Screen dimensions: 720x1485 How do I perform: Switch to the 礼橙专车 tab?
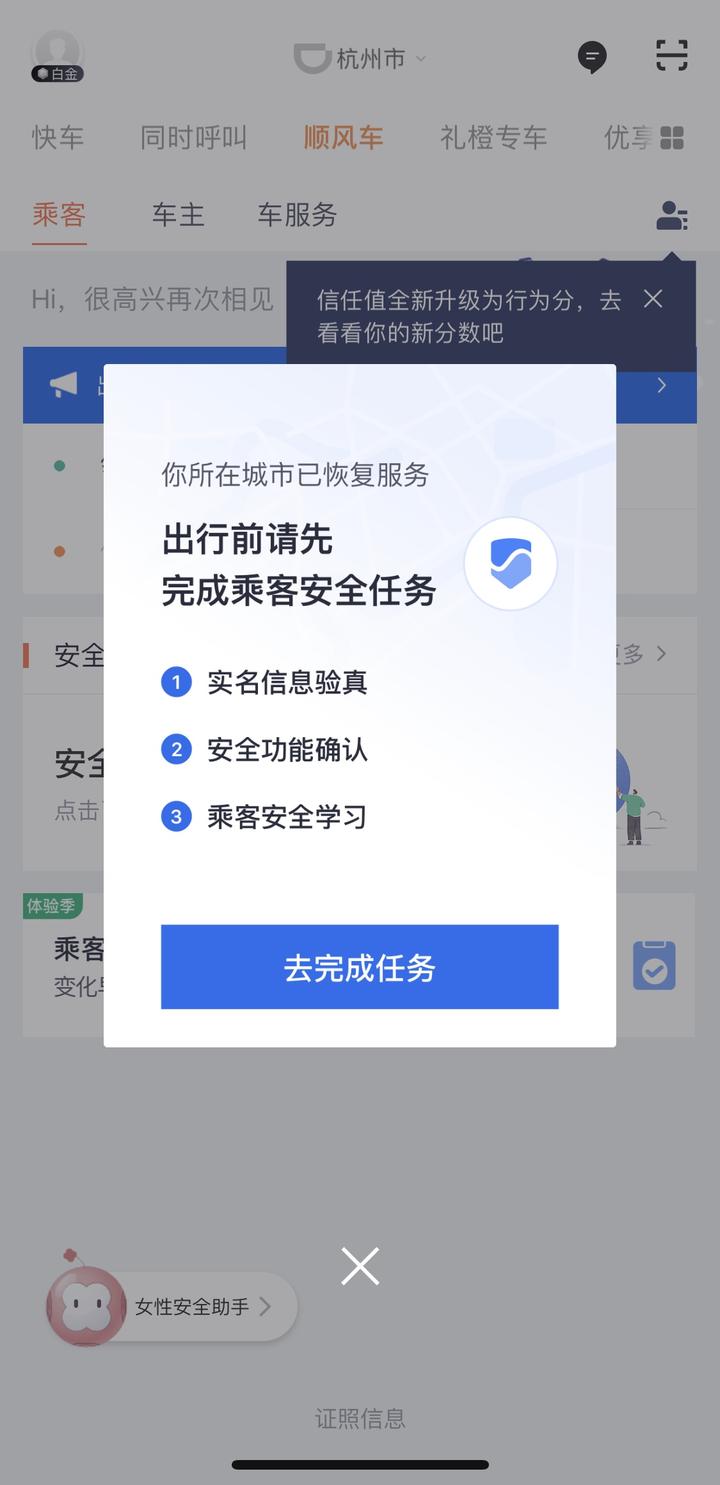tap(492, 138)
